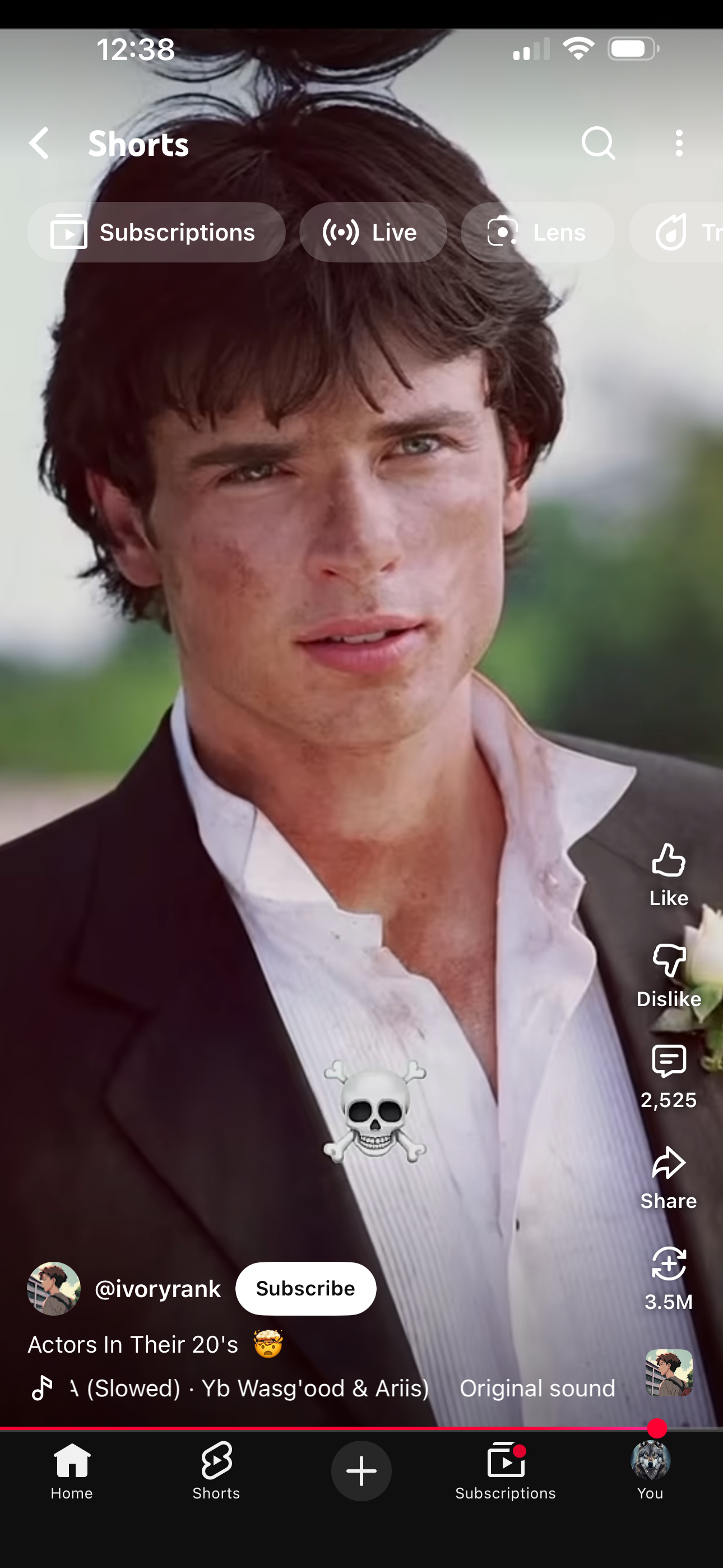Open the sound's cover thumbnail
The image size is (723, 1568).
click(668, 1373)
